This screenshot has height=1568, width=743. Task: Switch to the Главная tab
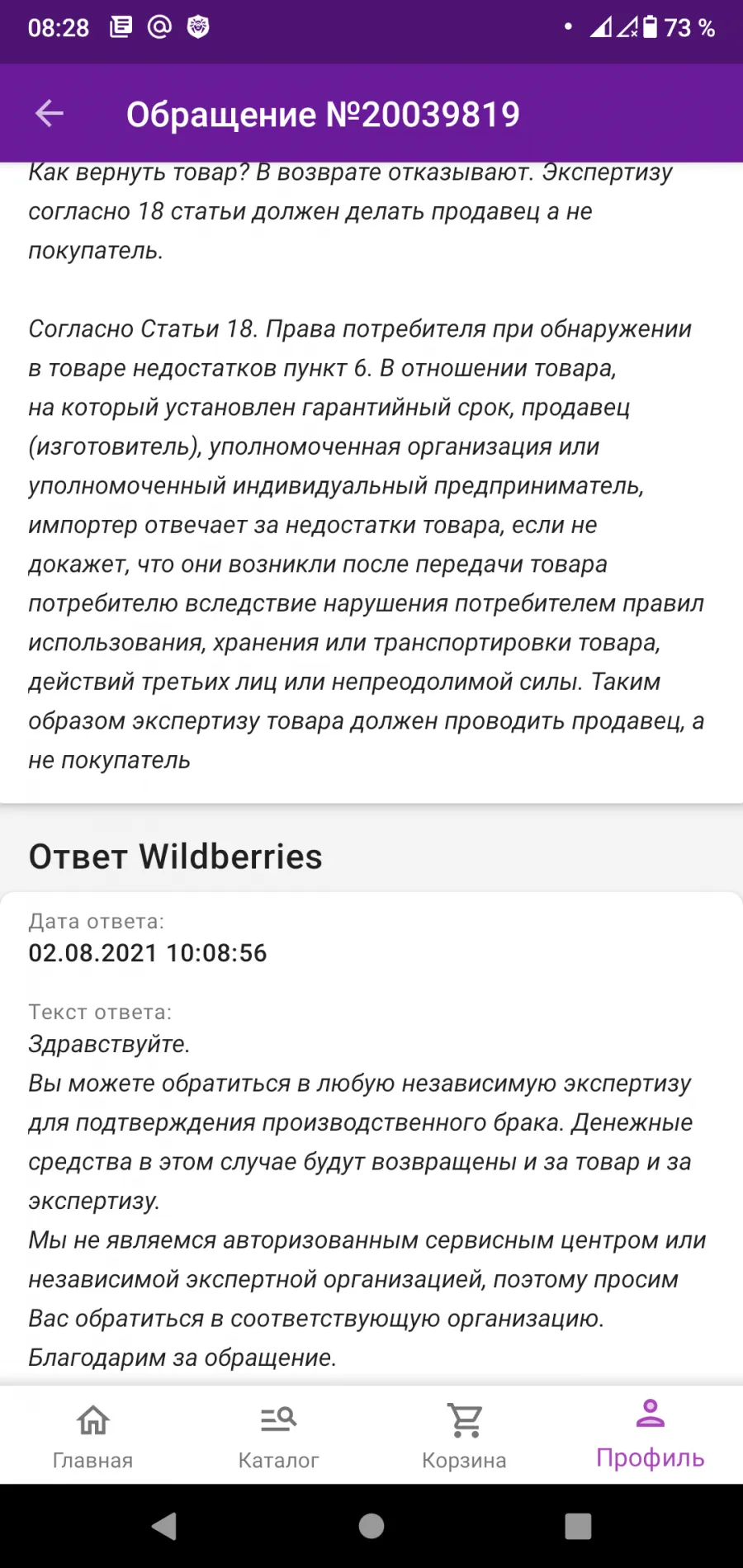click(x=92, y=1436)
